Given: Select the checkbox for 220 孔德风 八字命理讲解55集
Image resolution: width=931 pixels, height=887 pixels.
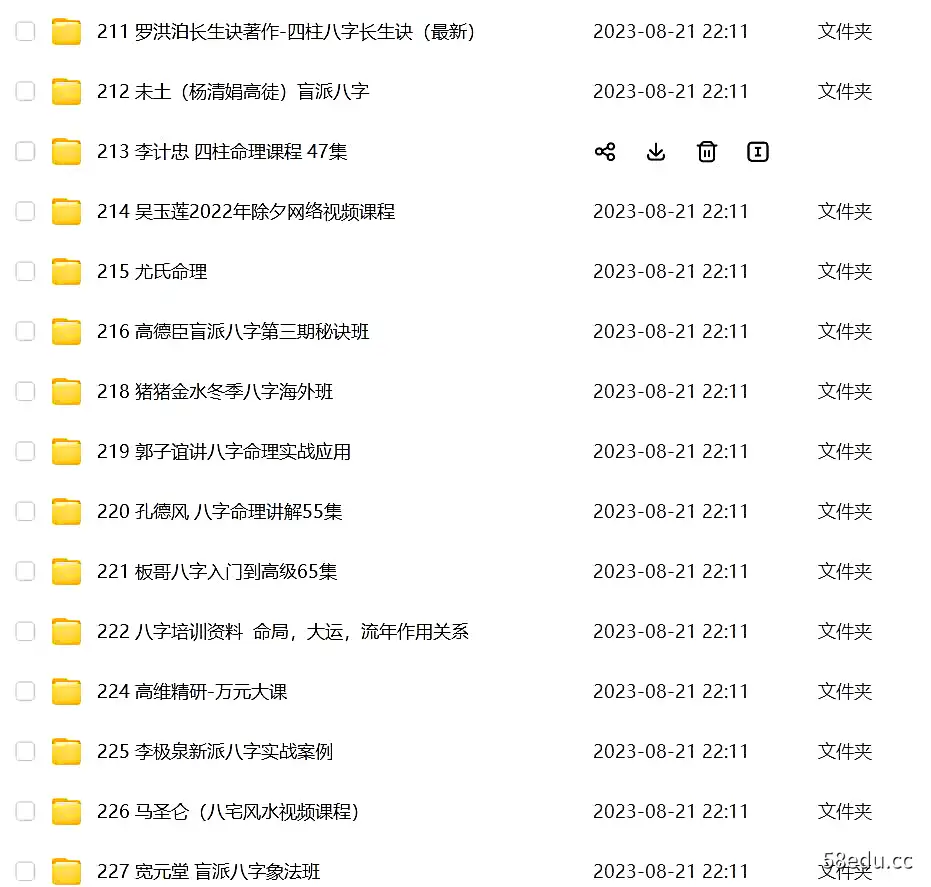Looking at the screenshot, I should [x=25, y=512].
